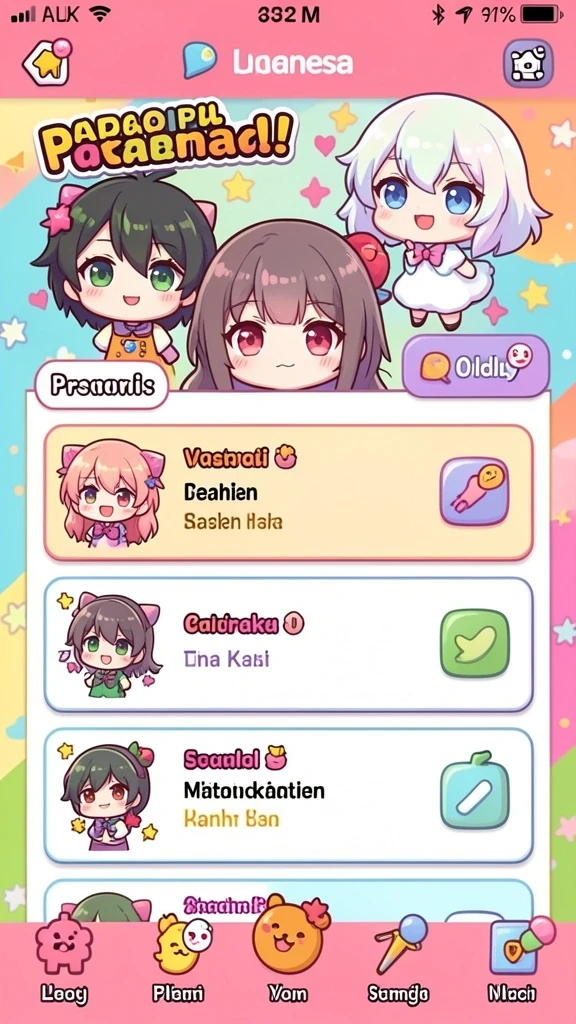Go to the Yom tab
576x1024 pixels.
coord(288,957)
